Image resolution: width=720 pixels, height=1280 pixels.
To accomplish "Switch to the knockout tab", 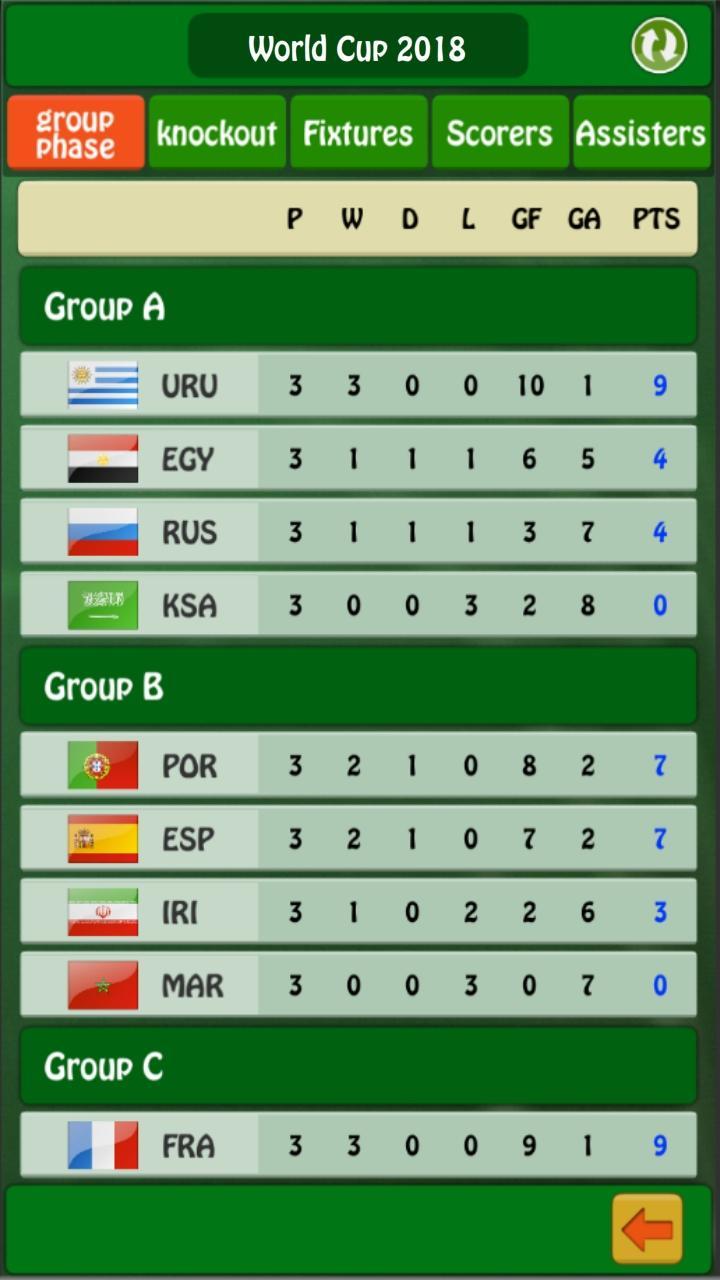I will (217, 131).
